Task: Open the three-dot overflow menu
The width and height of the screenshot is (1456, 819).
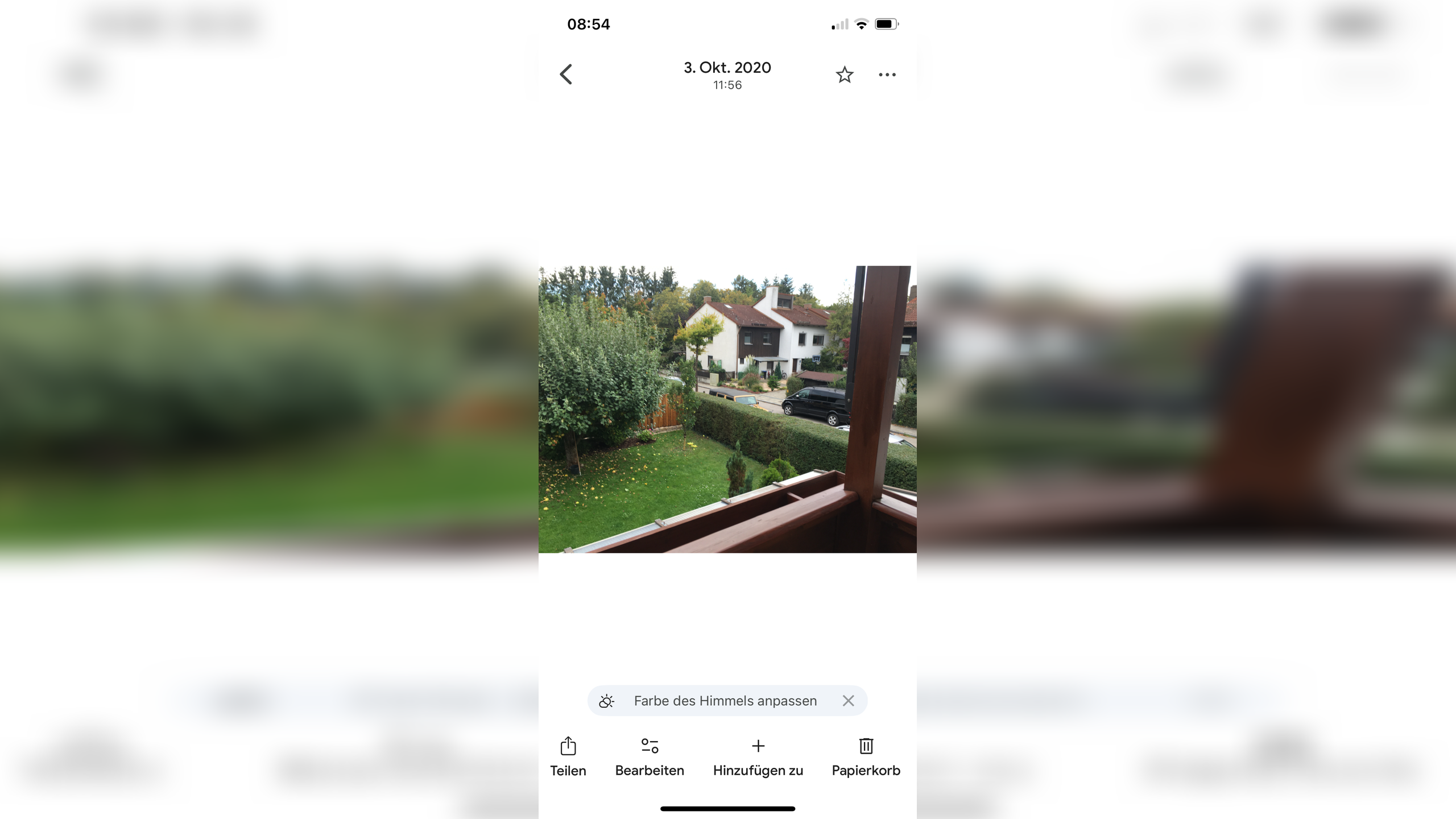Action: (887, 75)
